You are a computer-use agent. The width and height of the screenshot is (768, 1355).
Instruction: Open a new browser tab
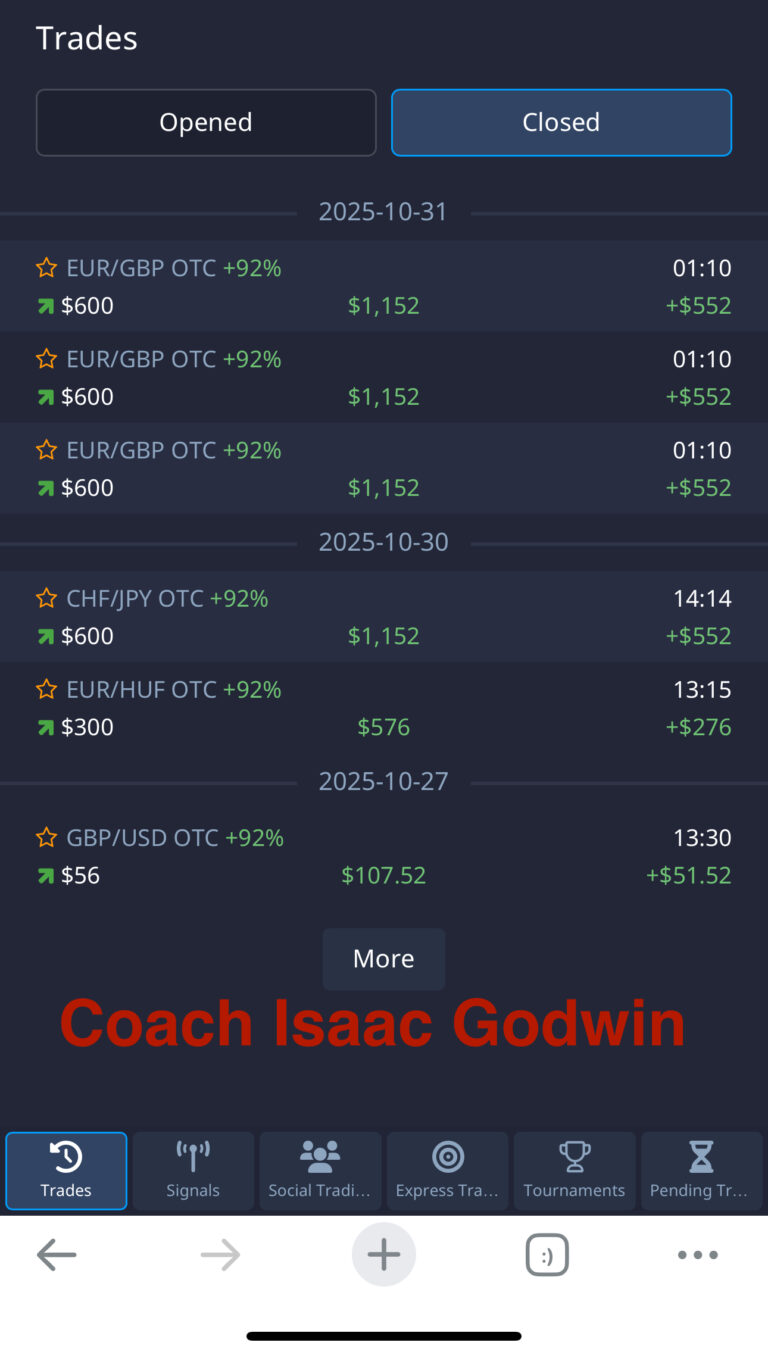[x=384, y=1255]
